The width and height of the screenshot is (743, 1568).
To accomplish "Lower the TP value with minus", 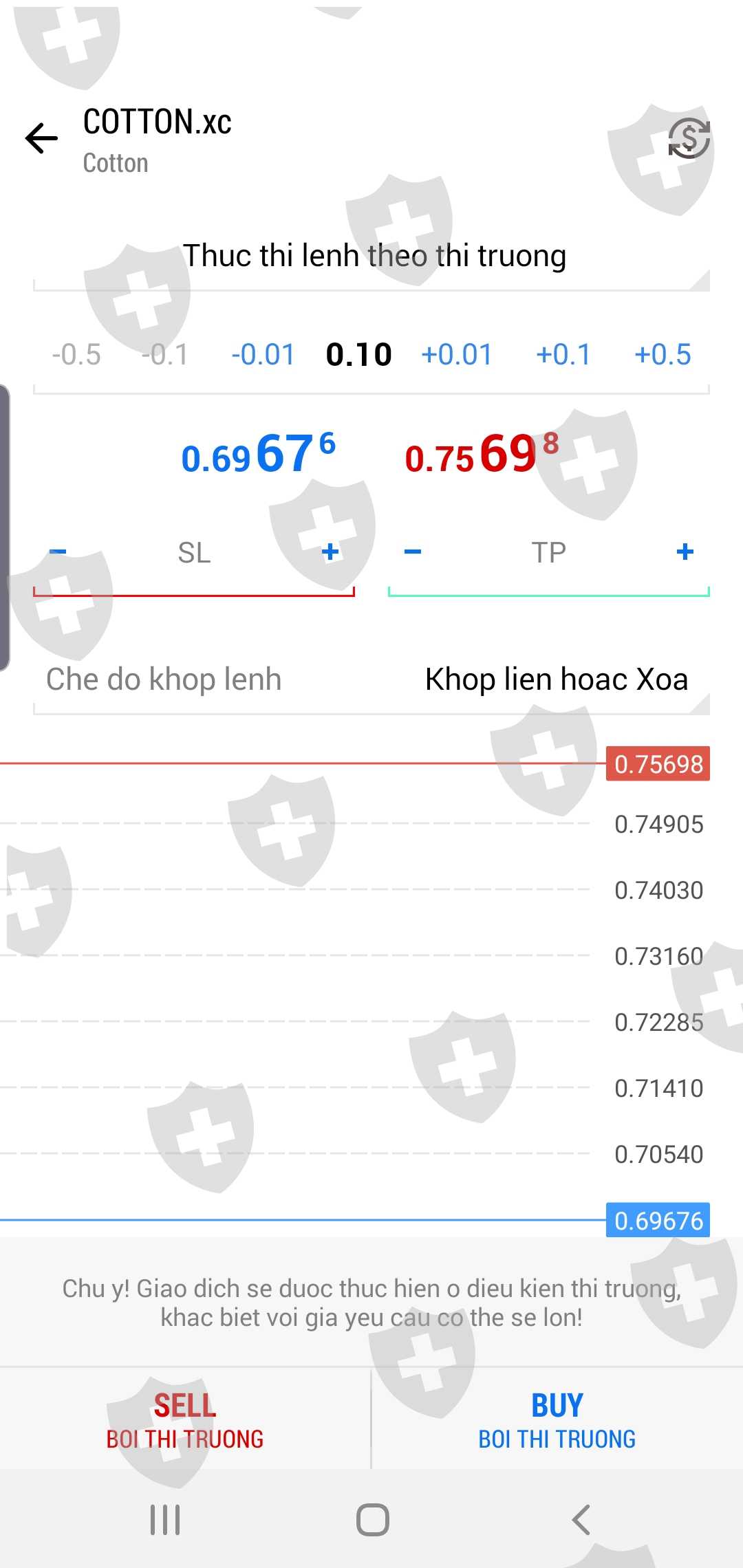I will click(413, 552).
